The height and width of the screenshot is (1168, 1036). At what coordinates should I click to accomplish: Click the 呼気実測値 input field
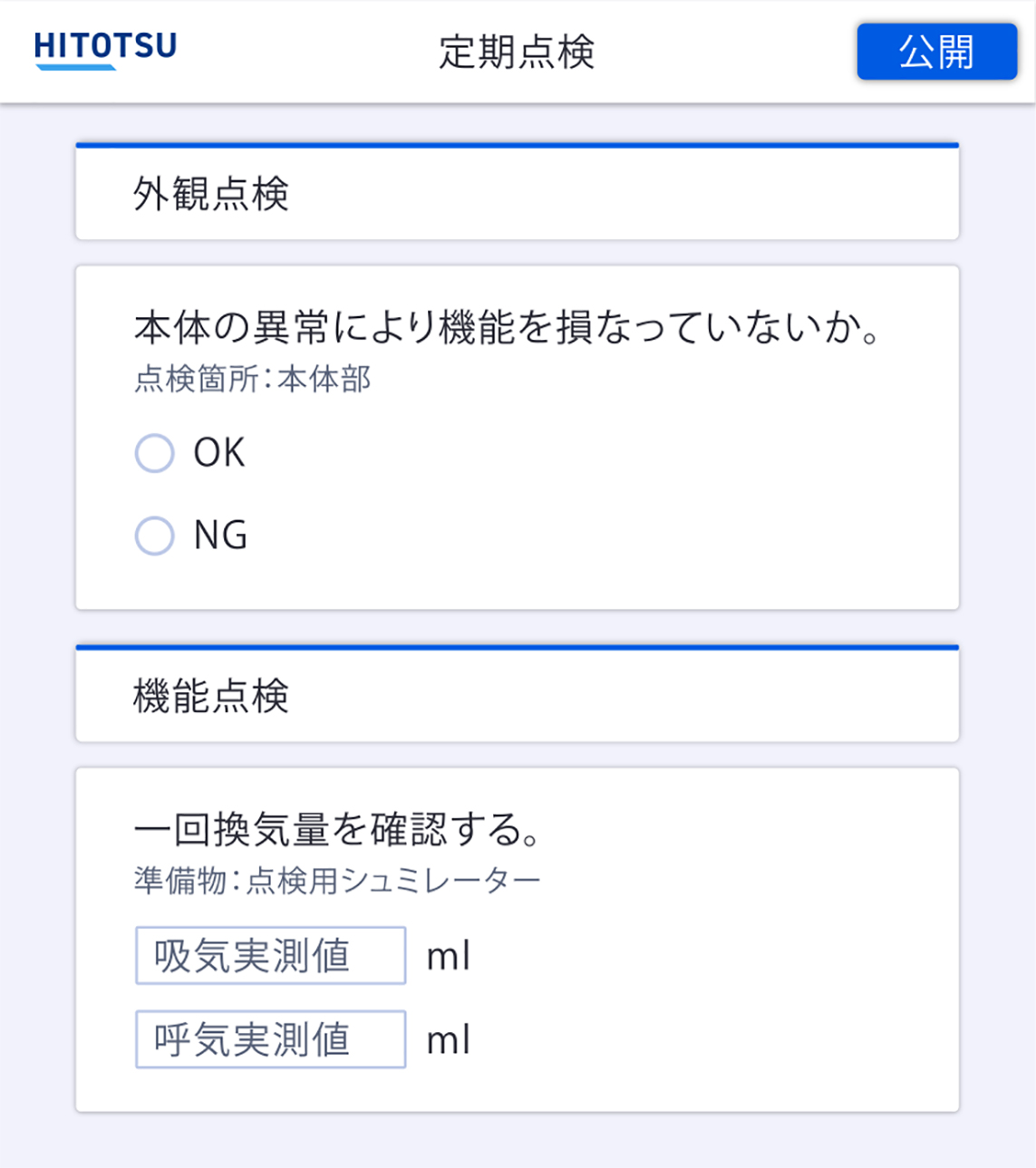click(x=269, y=1038)
